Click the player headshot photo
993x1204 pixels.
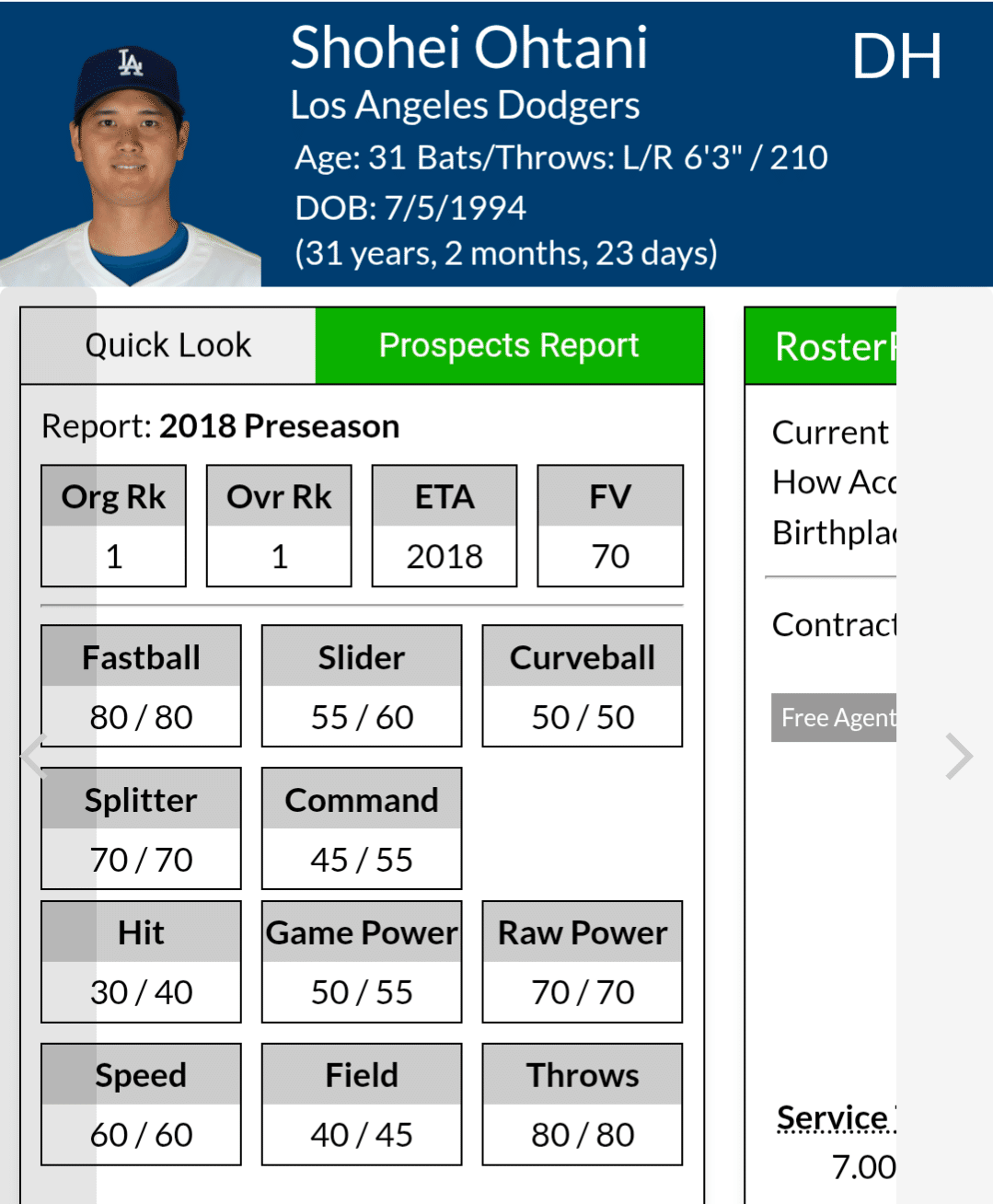pos(132,143)
